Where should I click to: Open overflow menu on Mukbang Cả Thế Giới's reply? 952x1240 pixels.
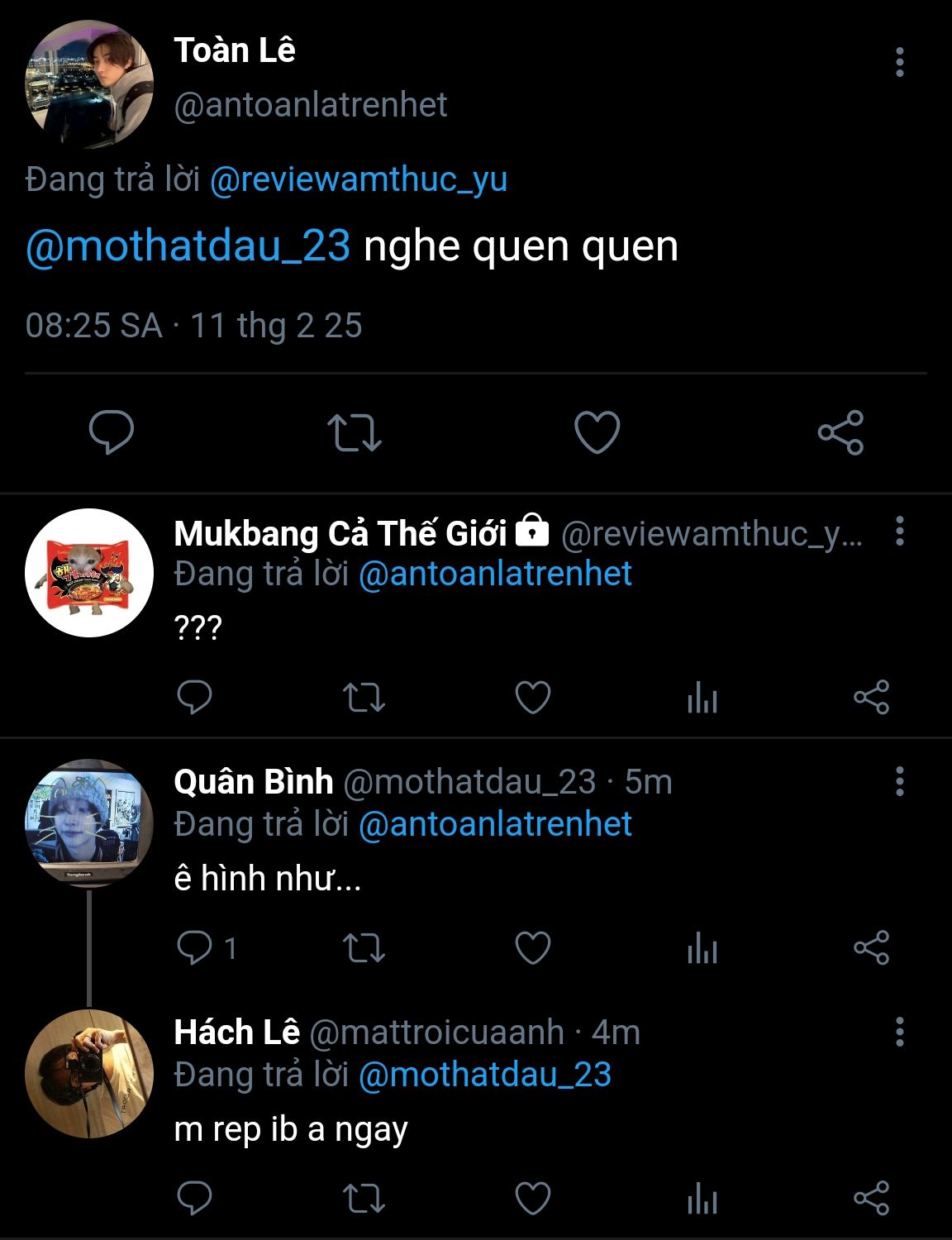tap(900, 531)
